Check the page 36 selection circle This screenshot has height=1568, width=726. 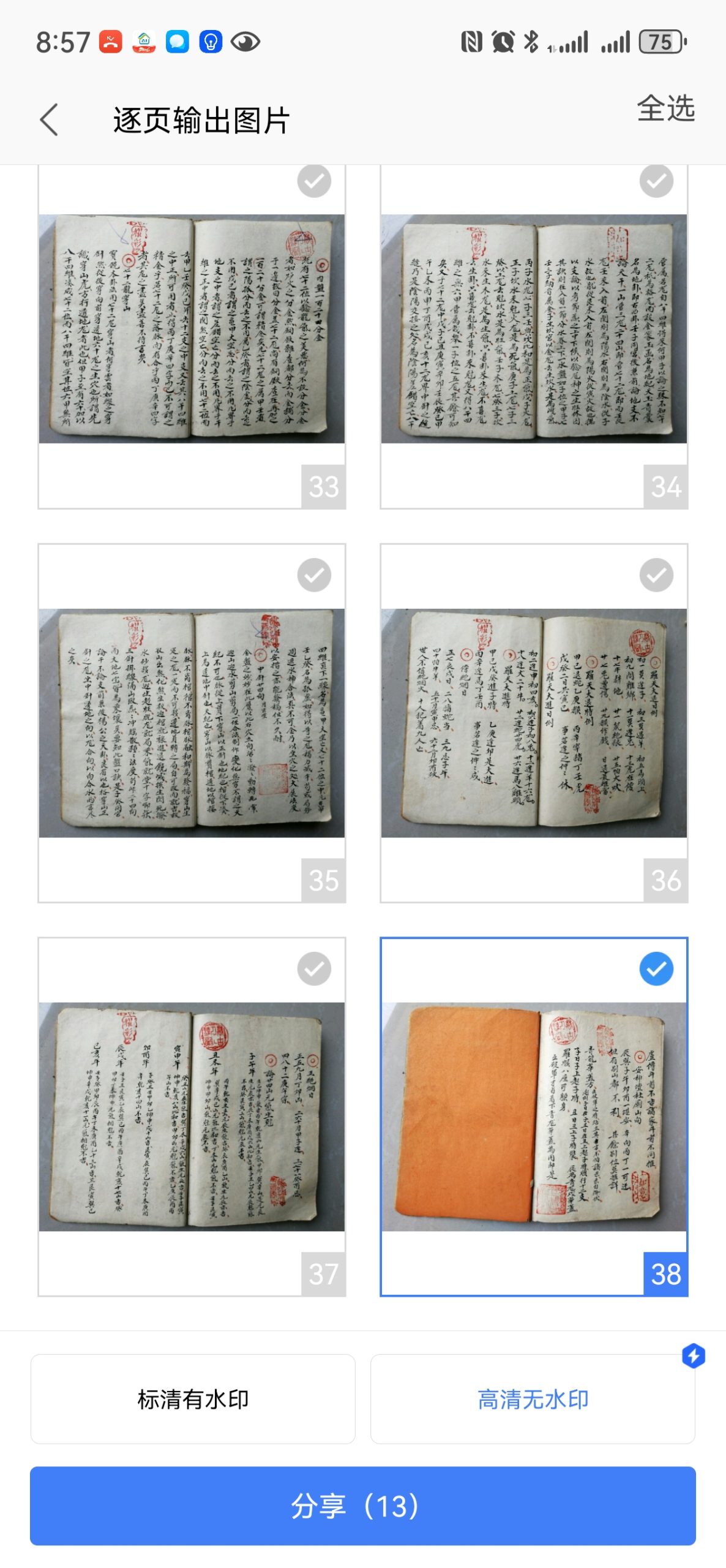coord(656,575)
